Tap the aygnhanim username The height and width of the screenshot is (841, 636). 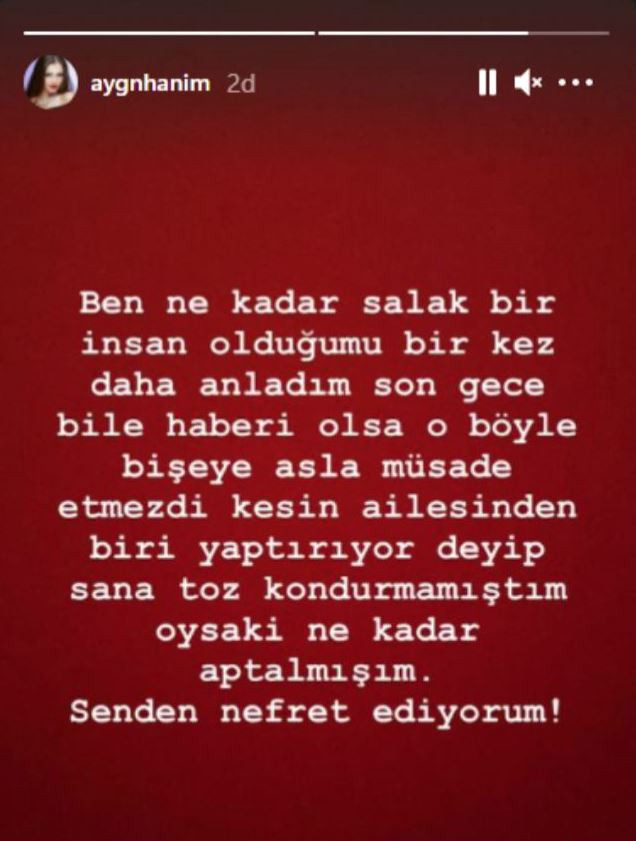click(150, 83)
